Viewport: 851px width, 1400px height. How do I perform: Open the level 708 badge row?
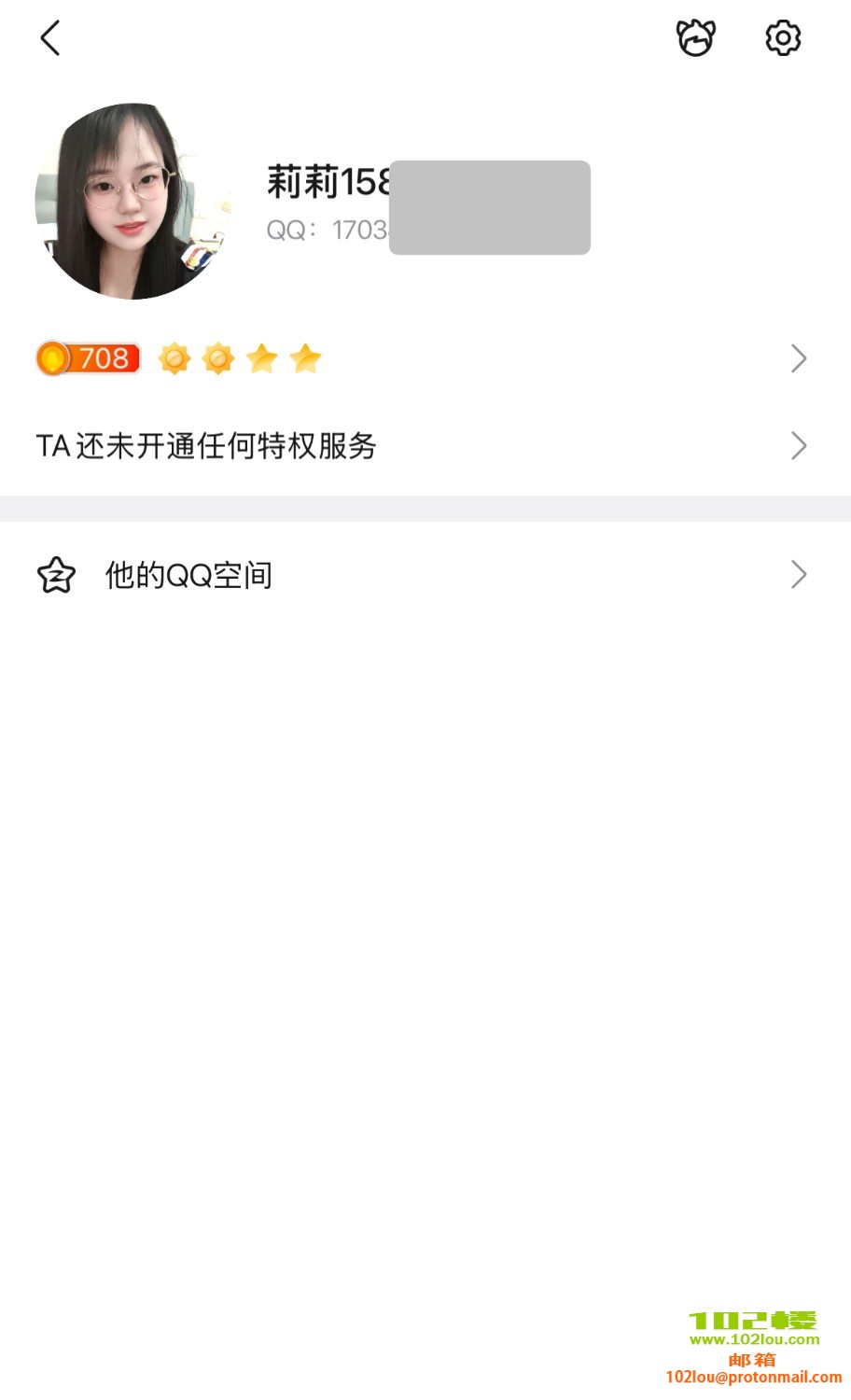420,358
